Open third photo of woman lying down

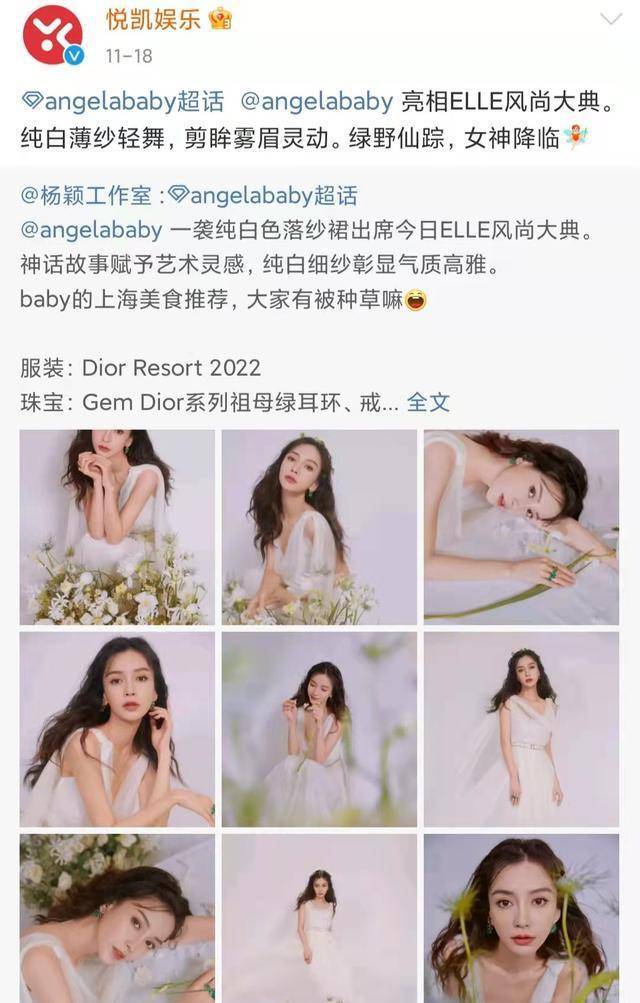(x=521, y=527)
